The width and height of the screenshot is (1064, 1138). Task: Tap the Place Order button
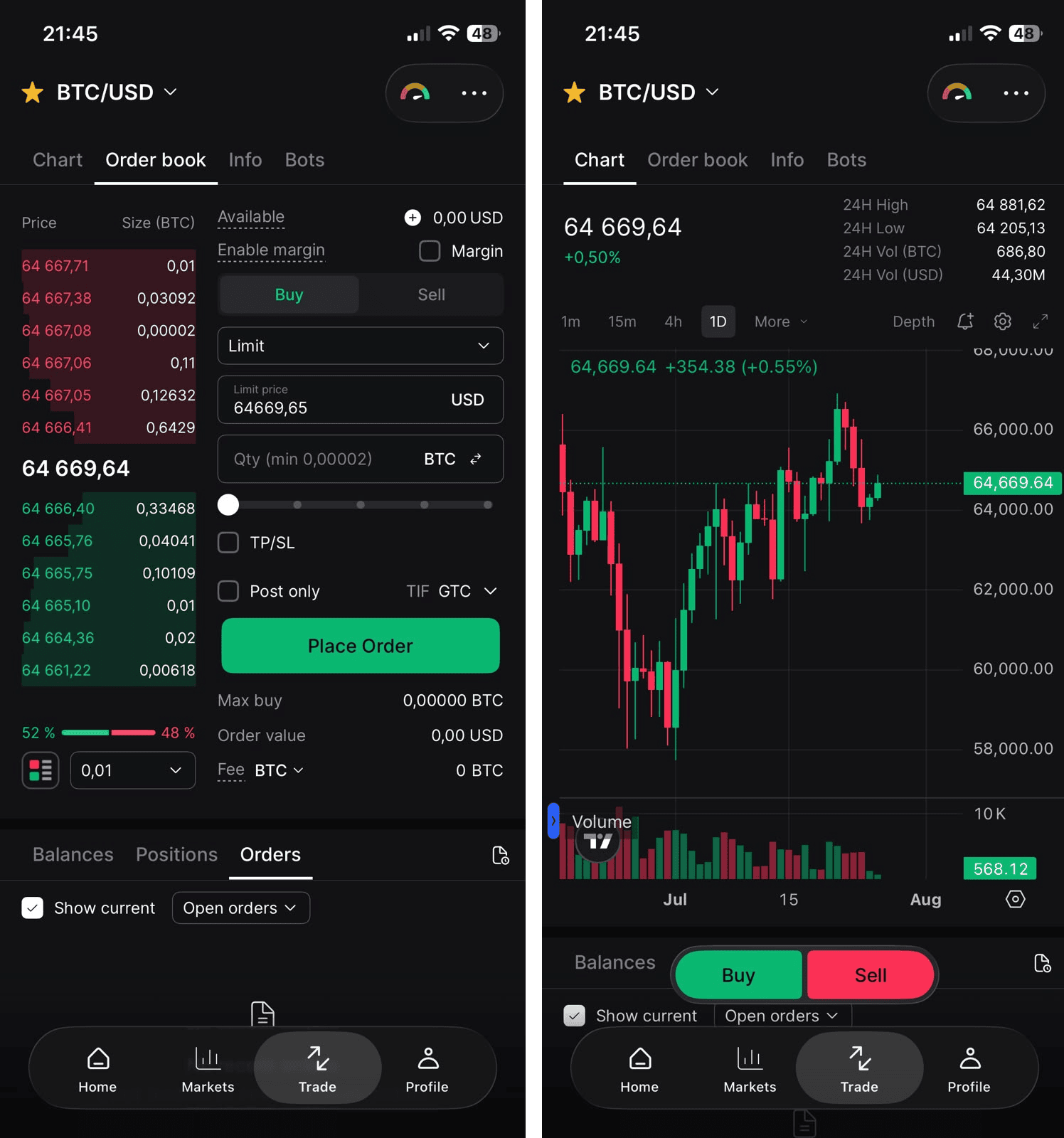click(x=361, y=646)
